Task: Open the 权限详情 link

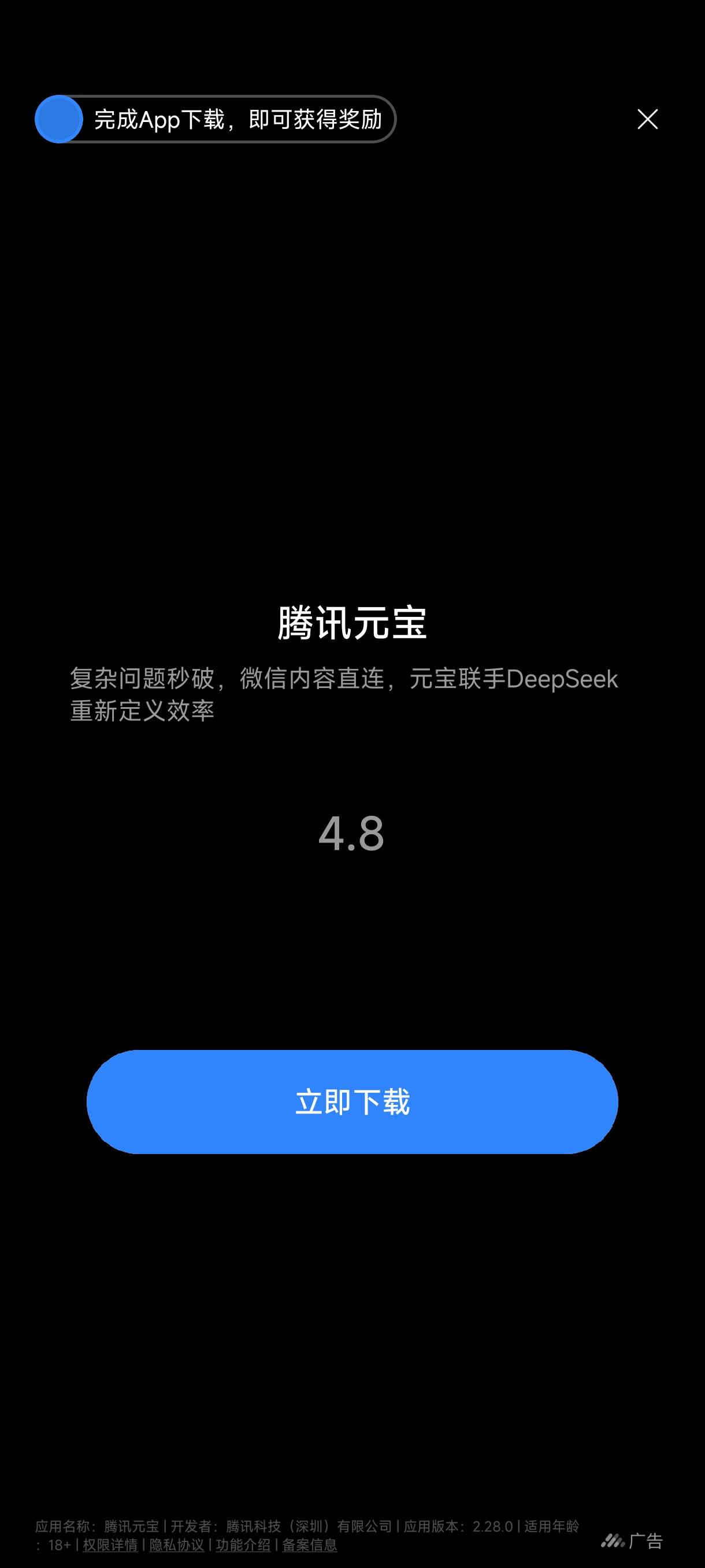Action: 110,1545
